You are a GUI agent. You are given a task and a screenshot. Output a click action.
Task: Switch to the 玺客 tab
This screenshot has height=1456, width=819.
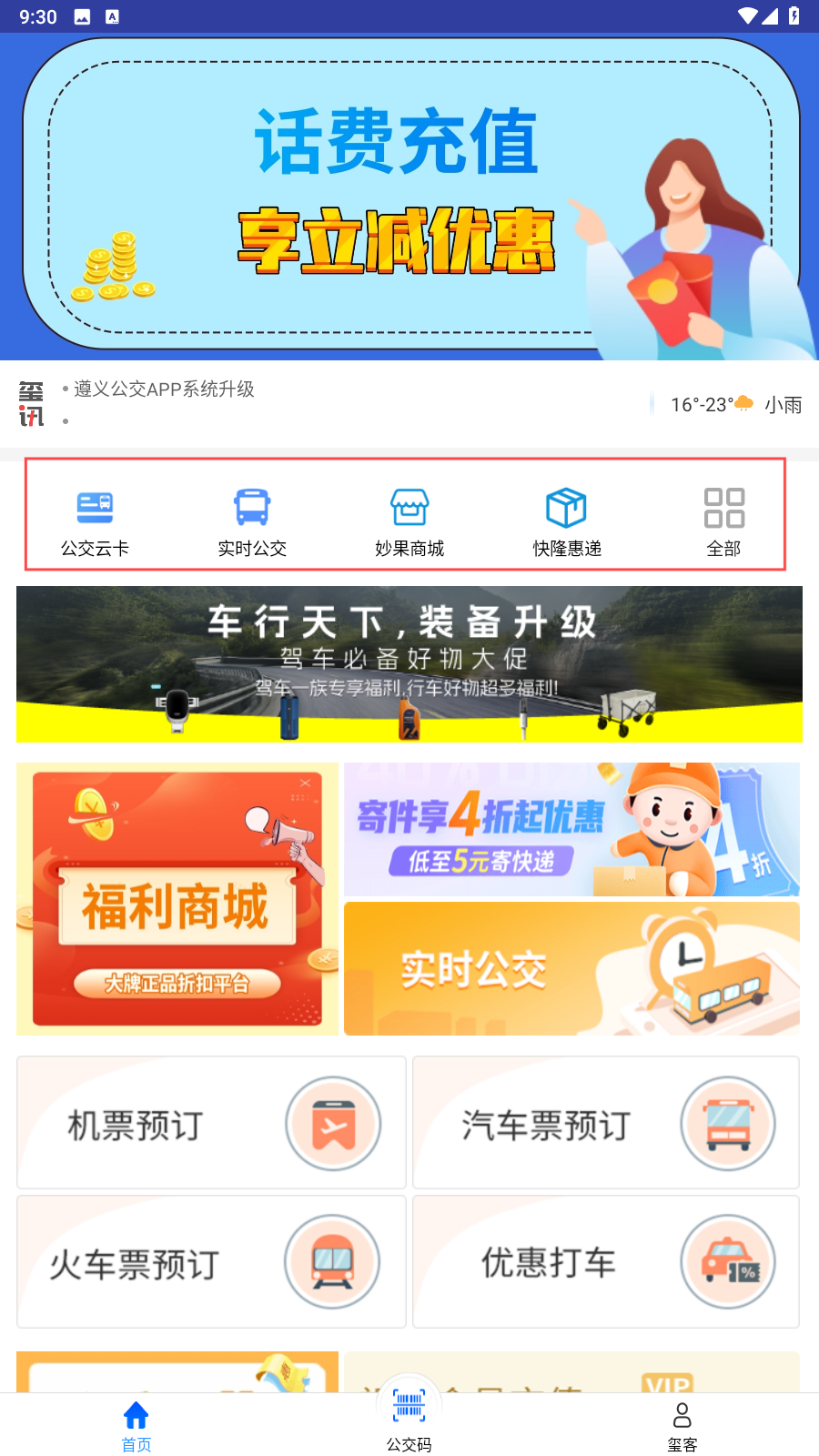tap(682, 1426)
